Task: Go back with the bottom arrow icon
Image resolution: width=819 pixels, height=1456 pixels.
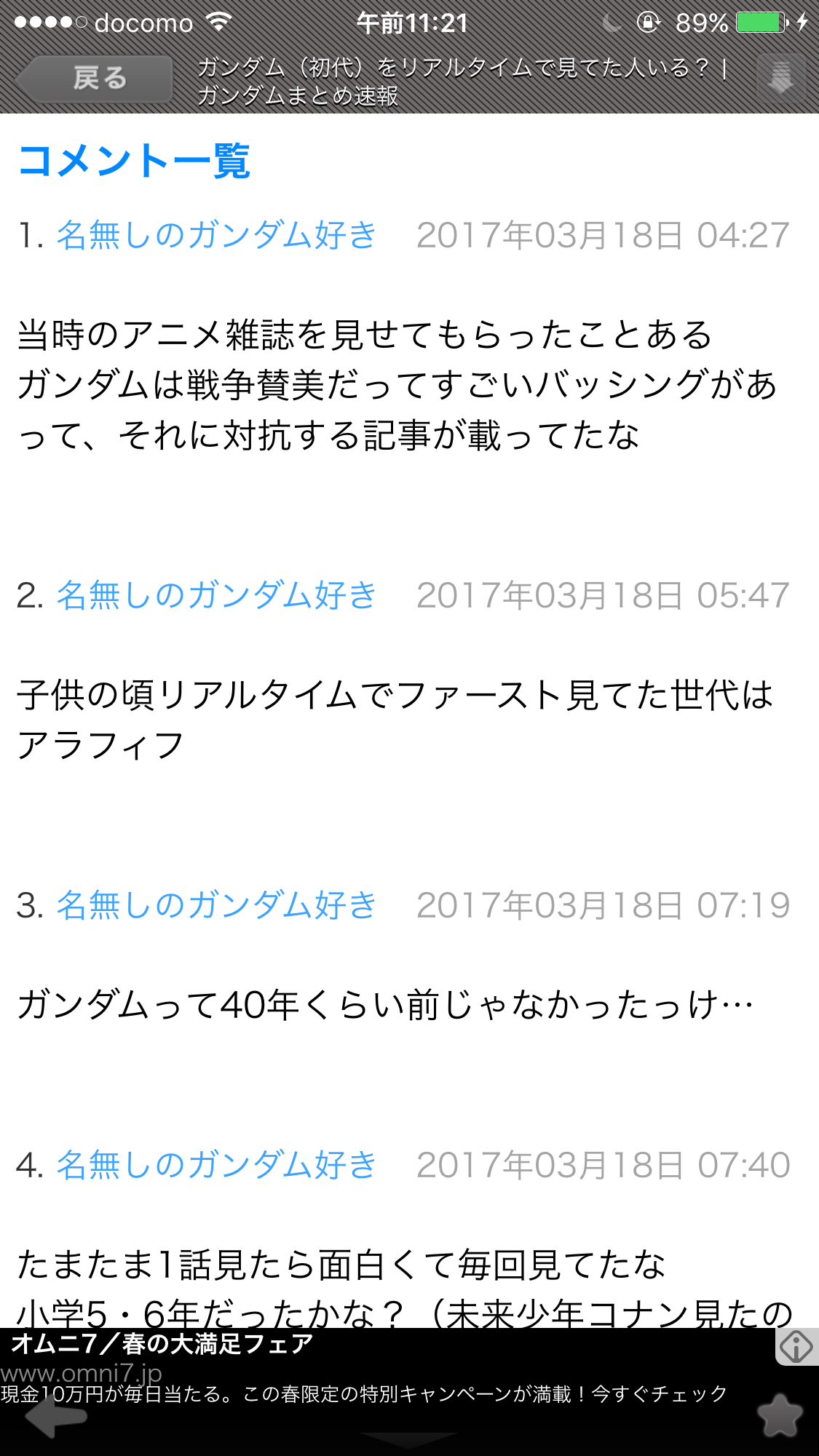Action: point(55,1417)
